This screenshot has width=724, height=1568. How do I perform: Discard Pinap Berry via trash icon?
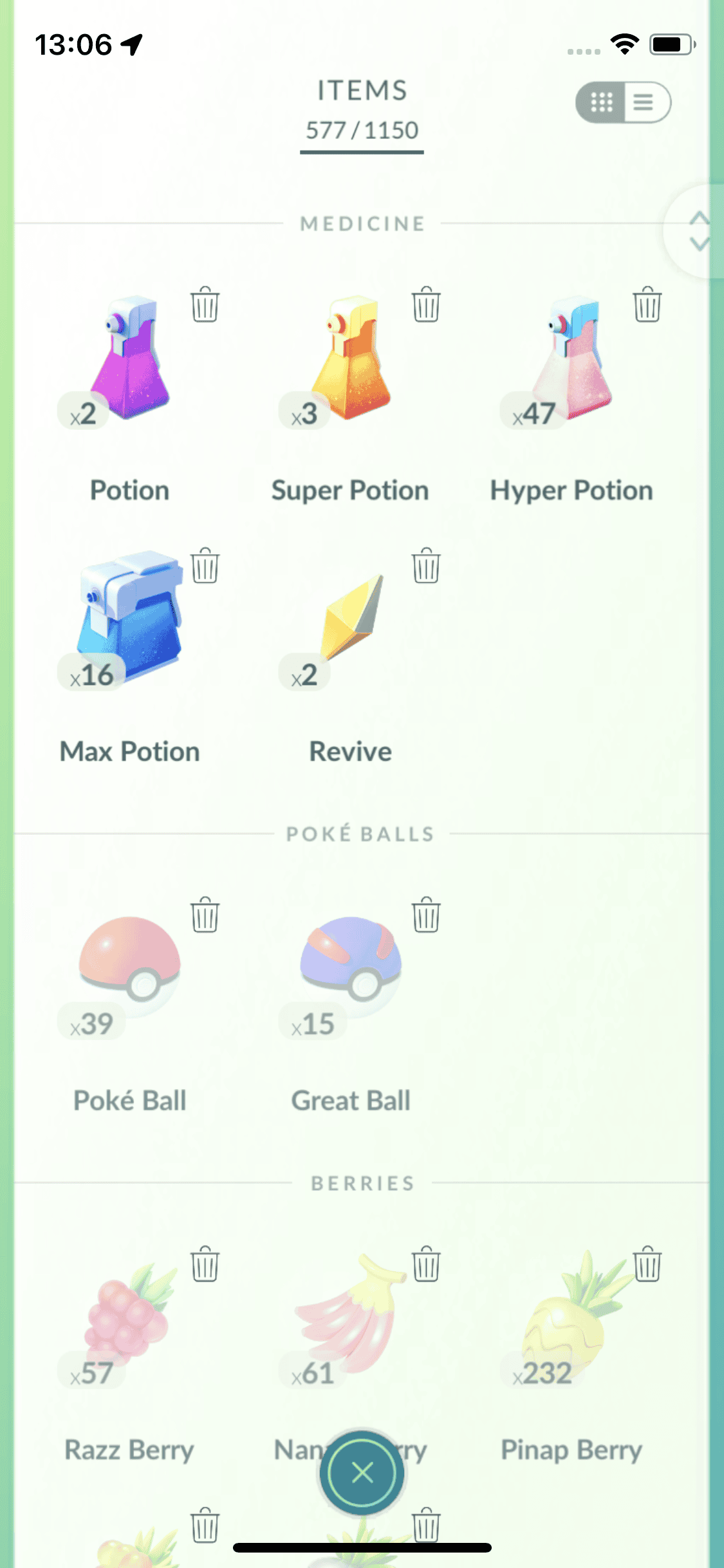pyautogui.click(x=647, y=1264)
